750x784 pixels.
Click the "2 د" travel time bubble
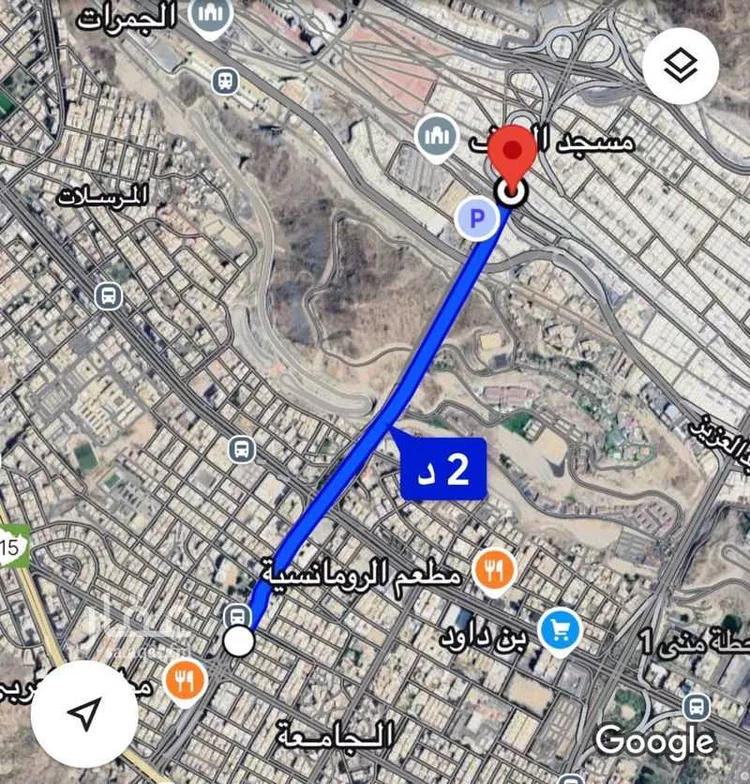[442, 469]
